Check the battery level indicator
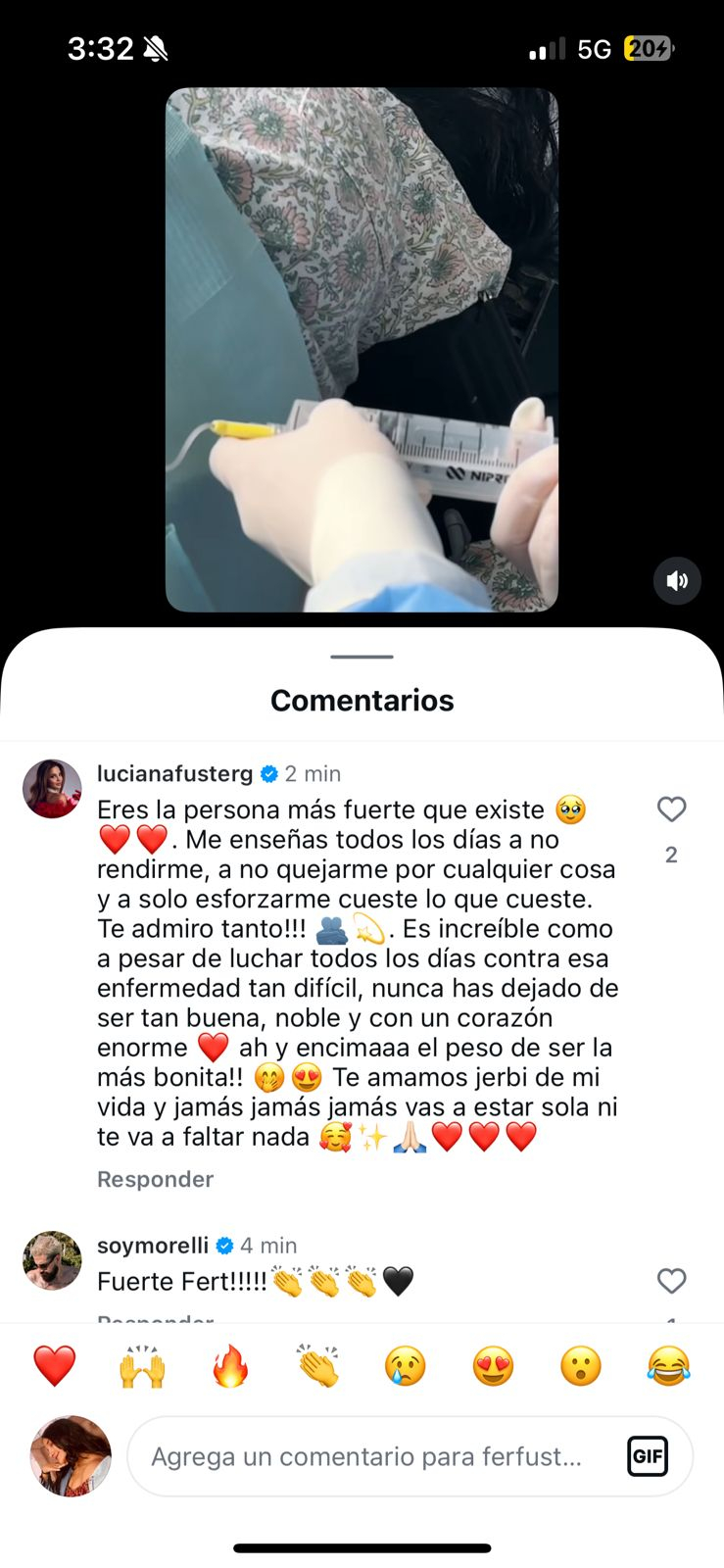 pos(648,48)
